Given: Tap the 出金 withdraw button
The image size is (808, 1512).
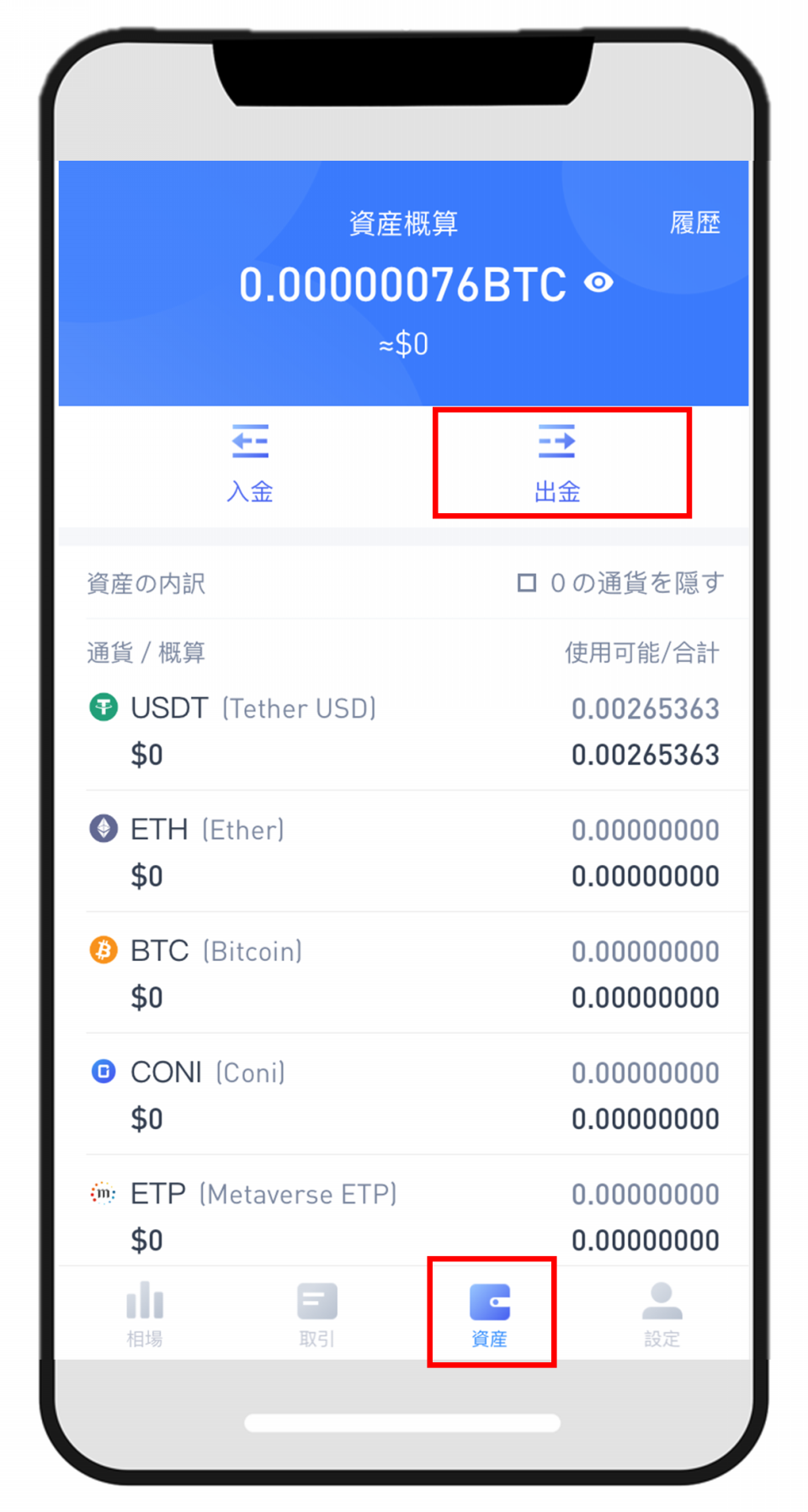Looking at the screenshot, I should coord(557,464).
